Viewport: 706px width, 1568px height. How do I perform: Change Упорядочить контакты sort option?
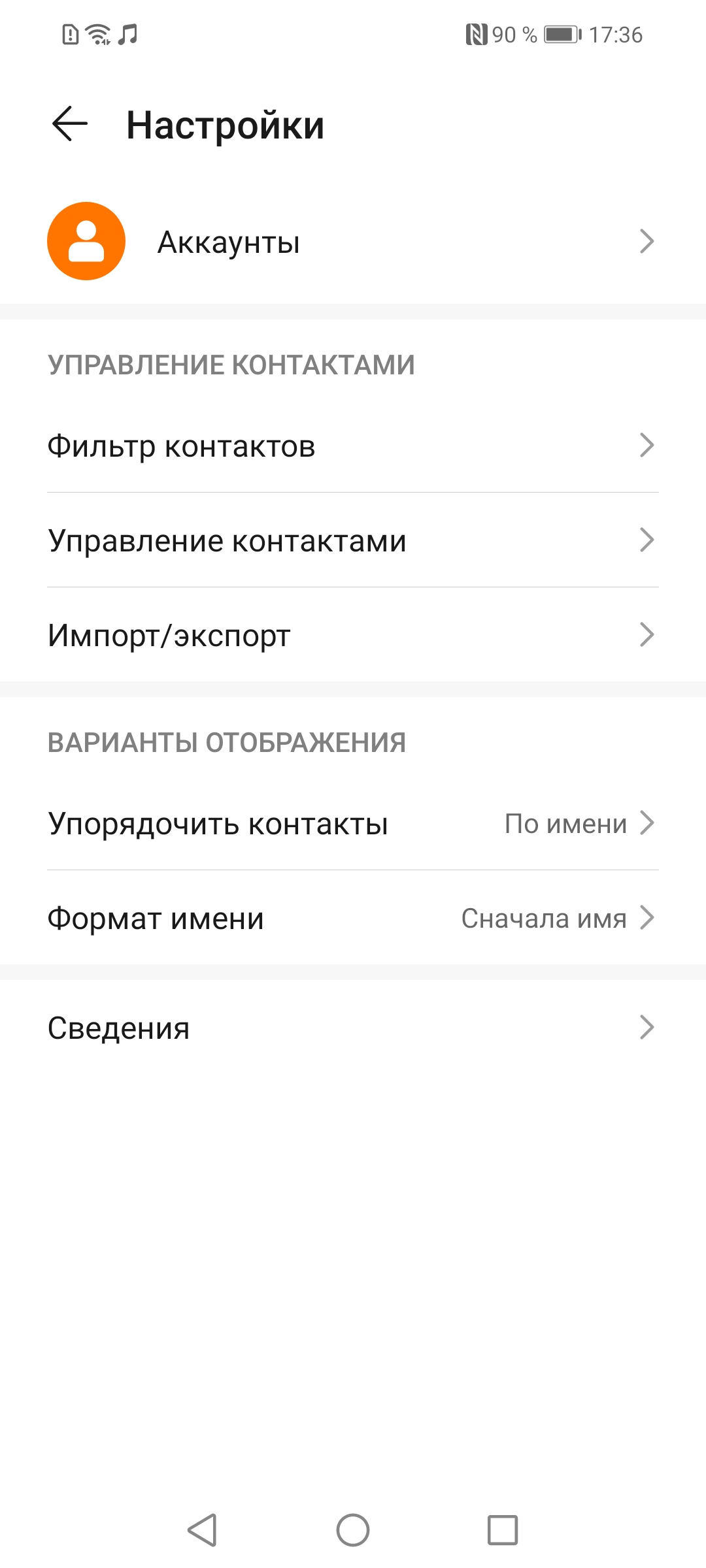353,824
